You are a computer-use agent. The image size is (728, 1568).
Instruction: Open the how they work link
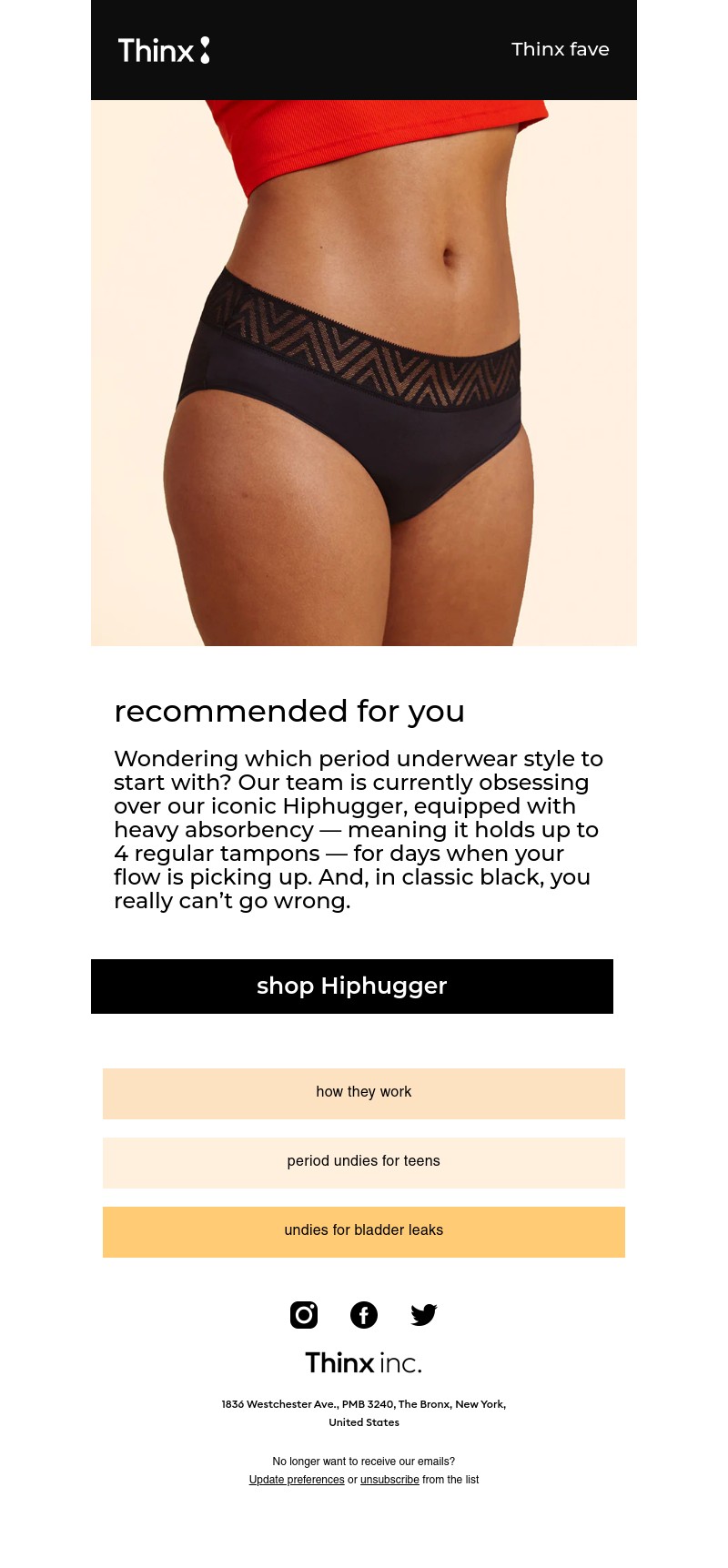(x=364, y=1093)
